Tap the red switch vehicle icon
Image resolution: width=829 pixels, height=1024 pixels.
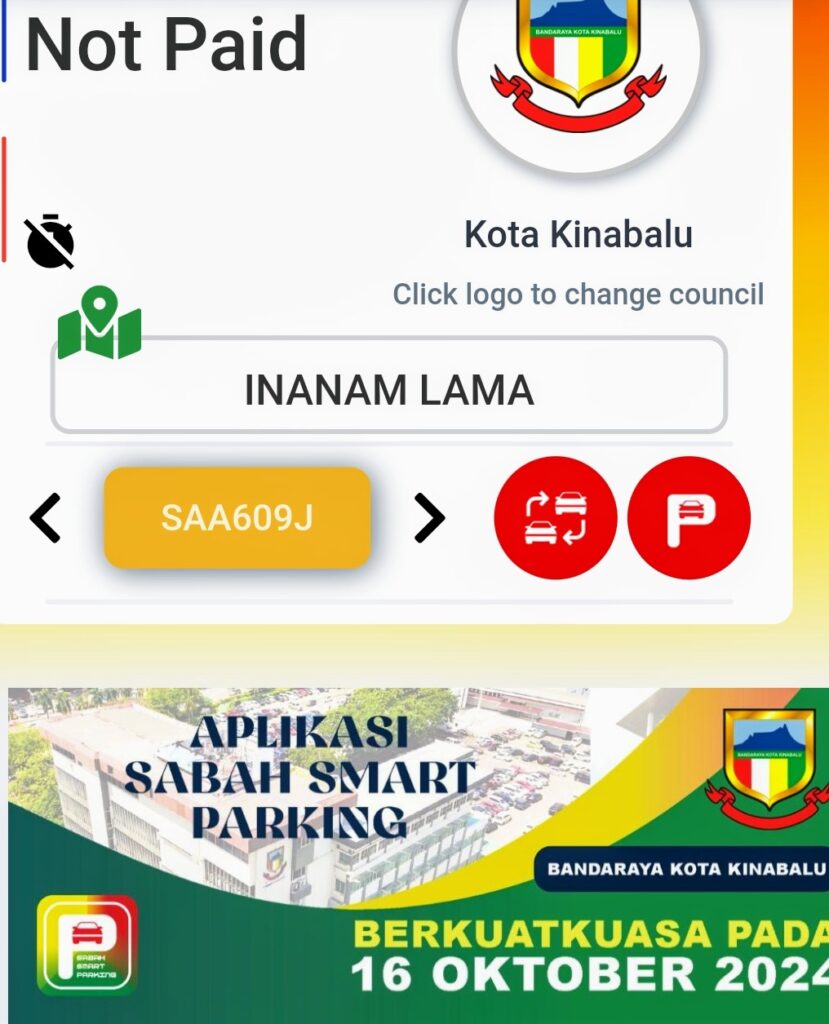[555, 518]
